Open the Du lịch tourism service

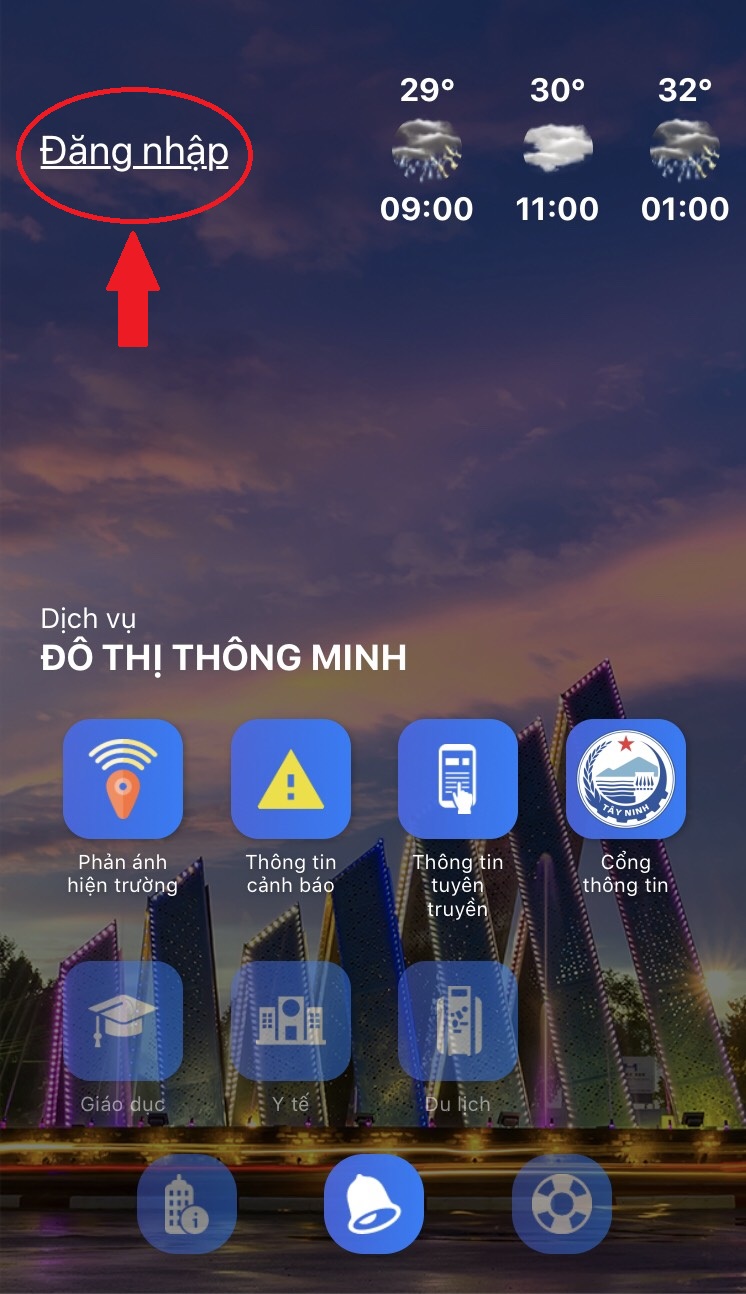point(458,1021)
